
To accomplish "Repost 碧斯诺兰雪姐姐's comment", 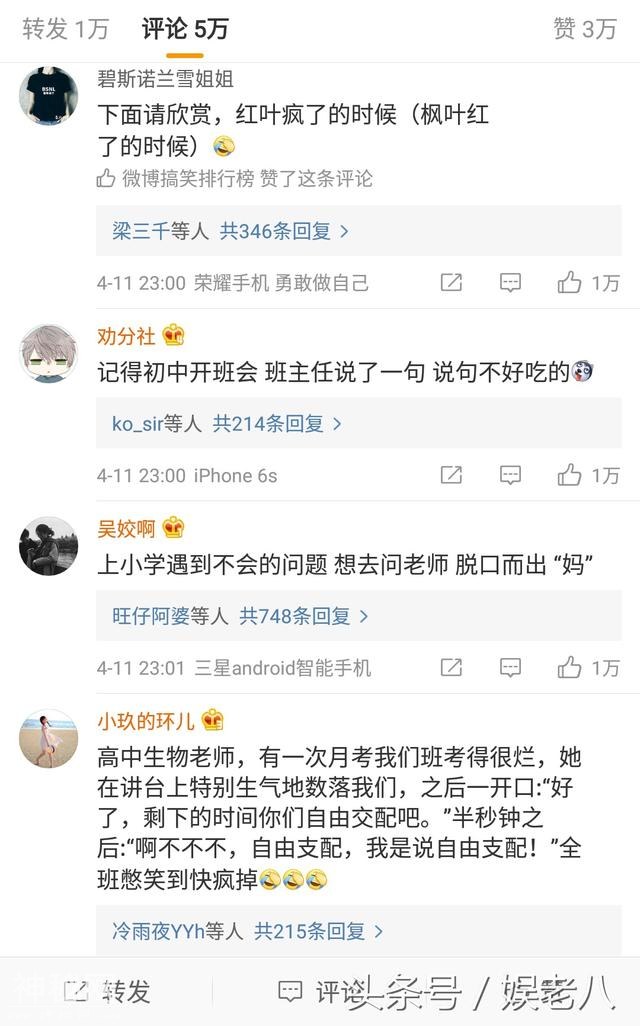I will coord(452,282).
